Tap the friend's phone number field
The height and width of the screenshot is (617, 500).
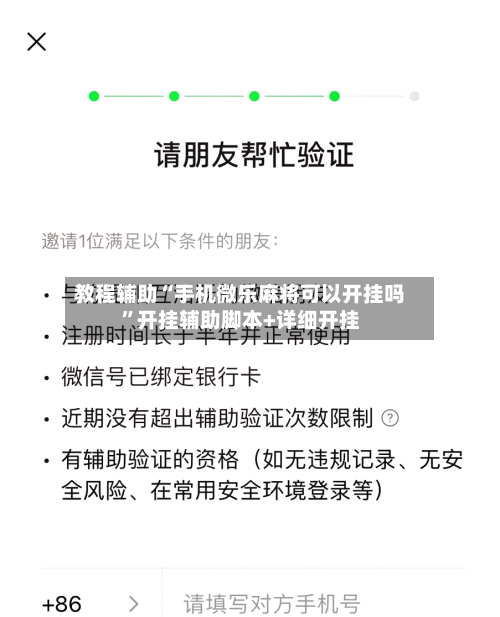314,603
